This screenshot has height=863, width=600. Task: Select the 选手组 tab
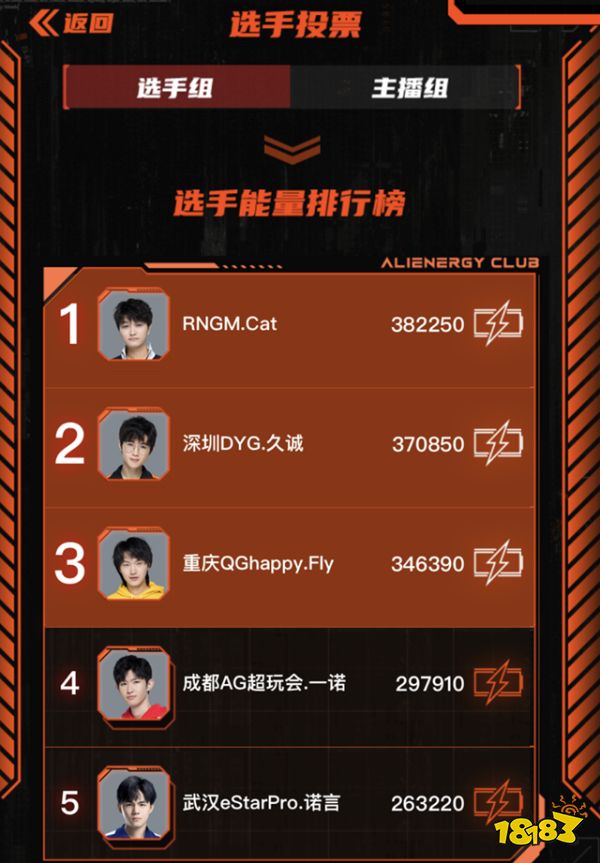coord(176,87)
